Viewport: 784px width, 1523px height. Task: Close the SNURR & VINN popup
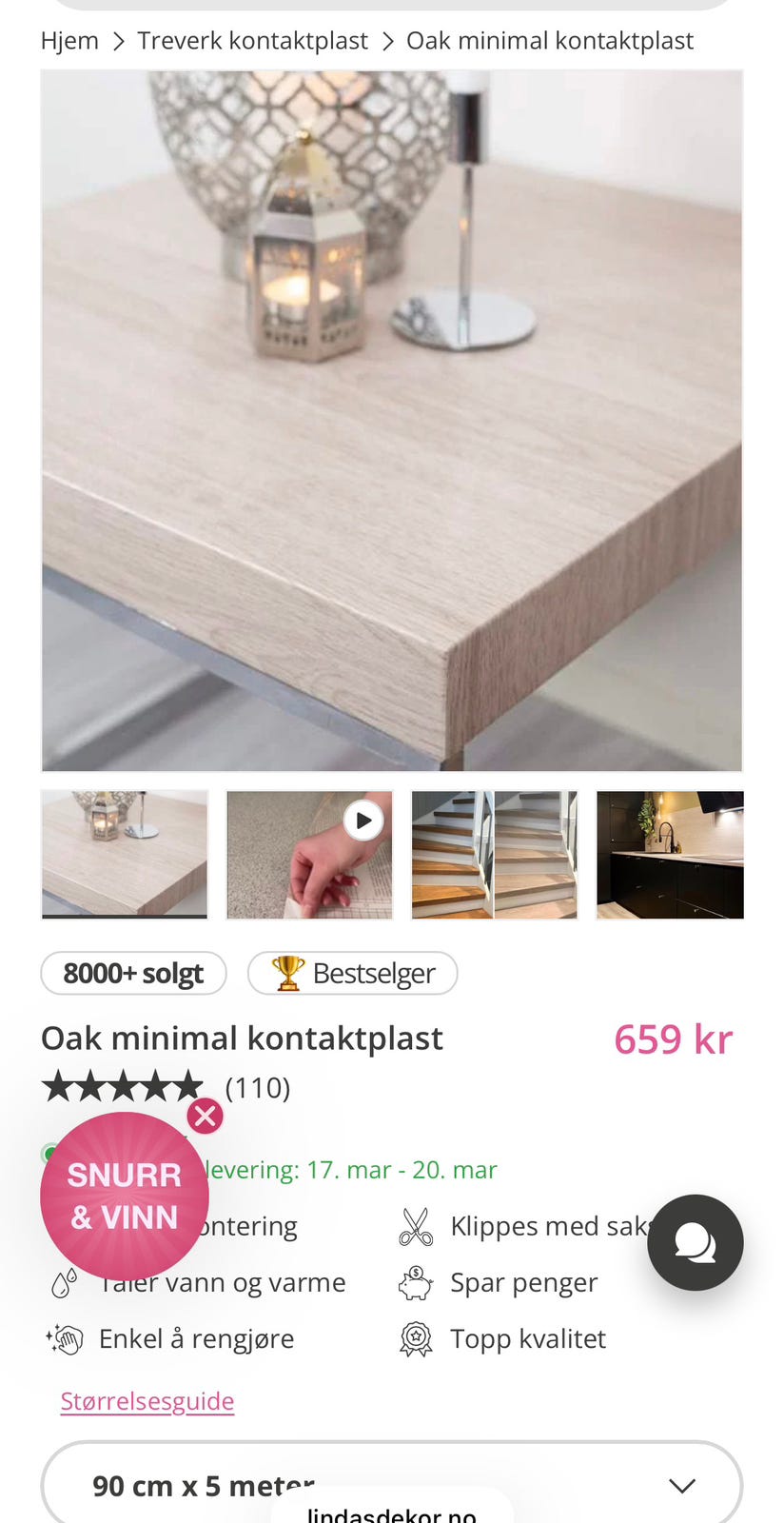click(x=205, y=1116)
